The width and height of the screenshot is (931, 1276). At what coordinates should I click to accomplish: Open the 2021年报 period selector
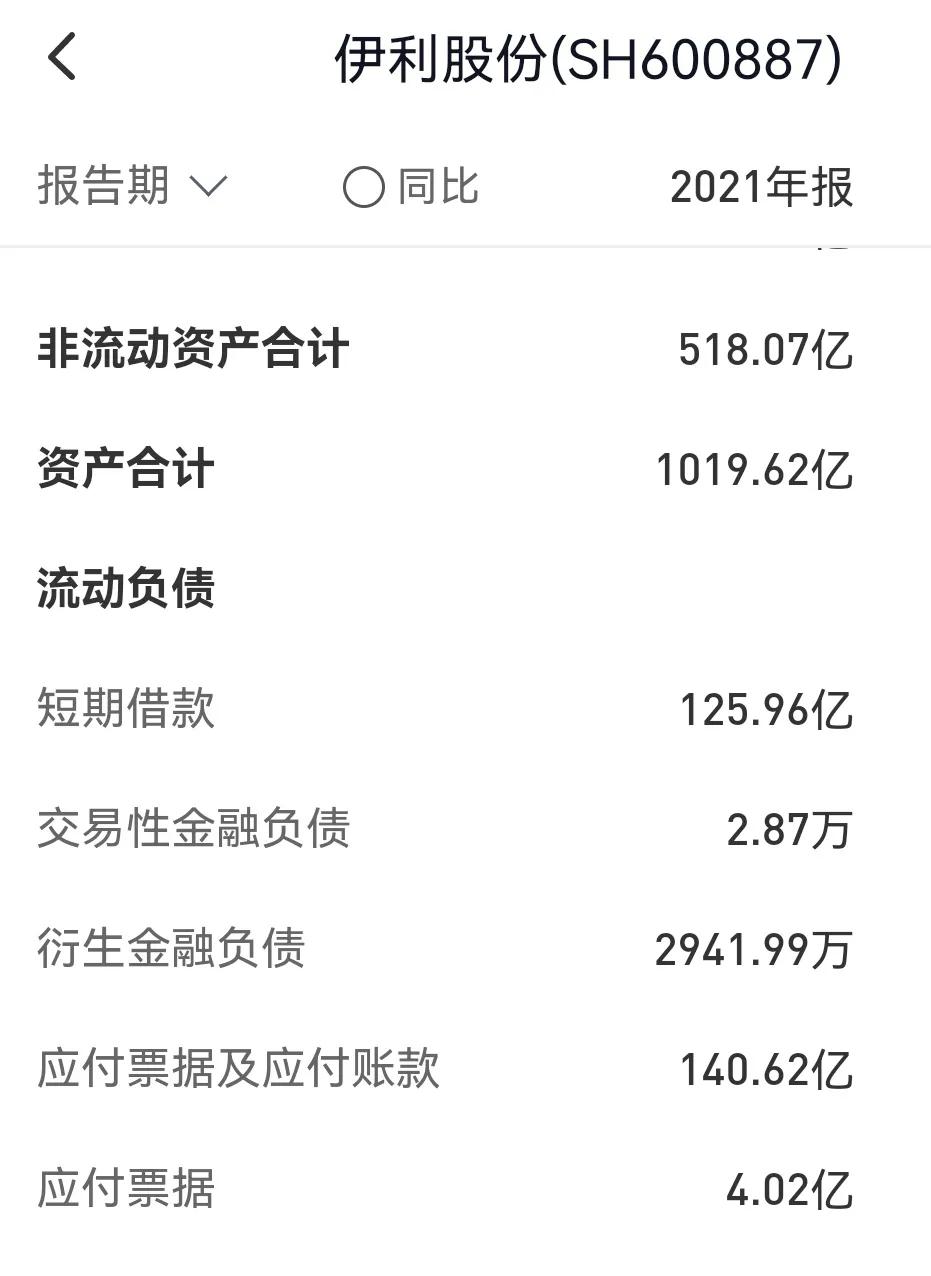[x=763, y=185]
